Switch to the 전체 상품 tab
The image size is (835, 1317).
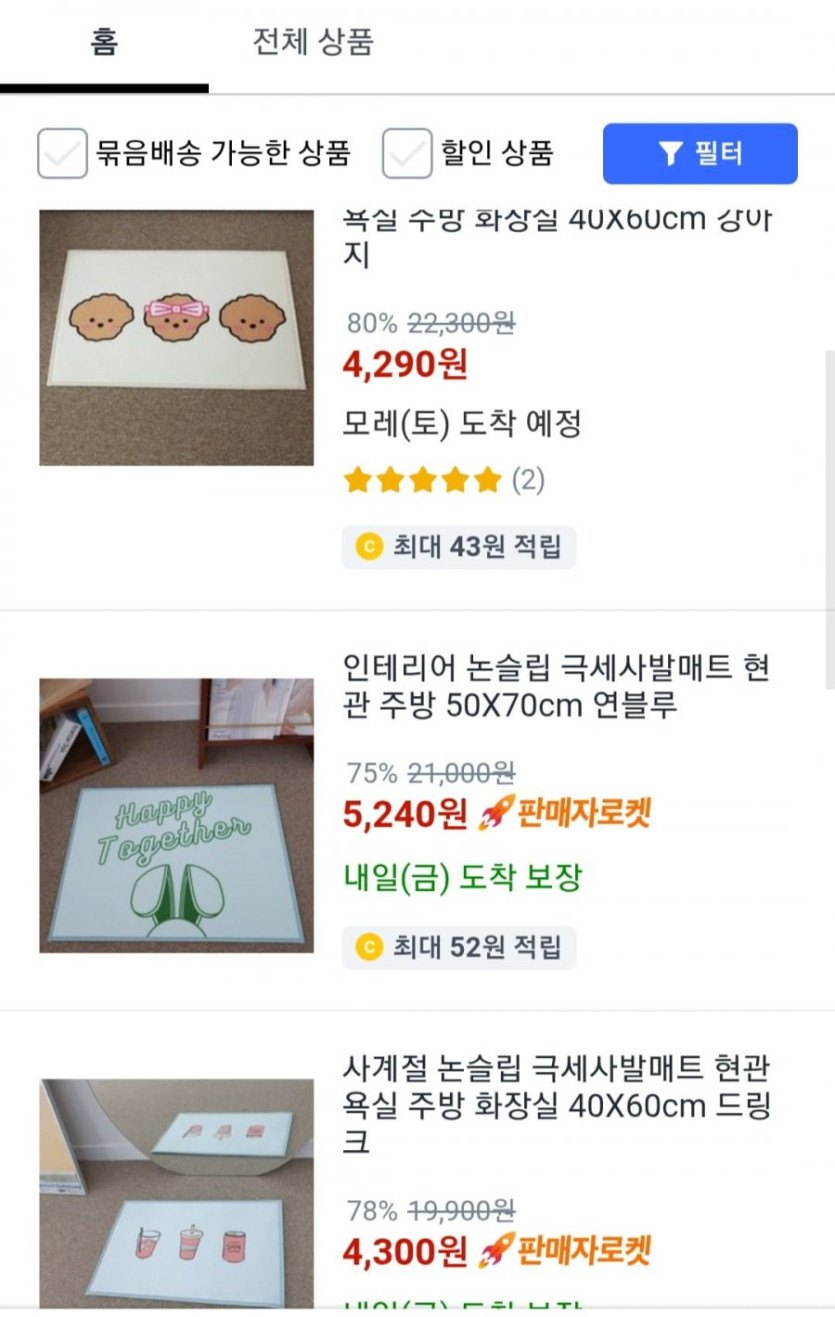(313, 44)
